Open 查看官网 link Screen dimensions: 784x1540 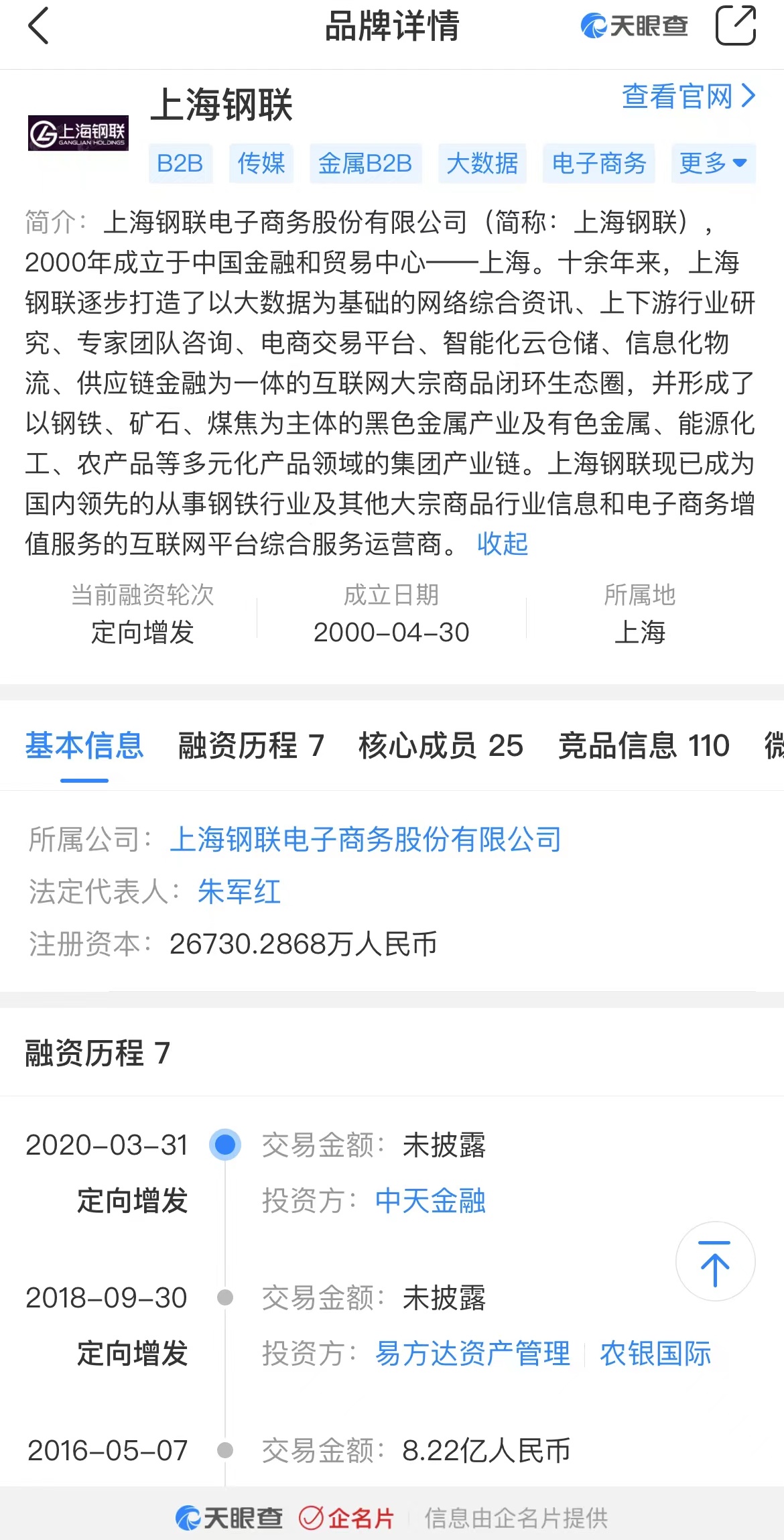click(x=688, y=97)
